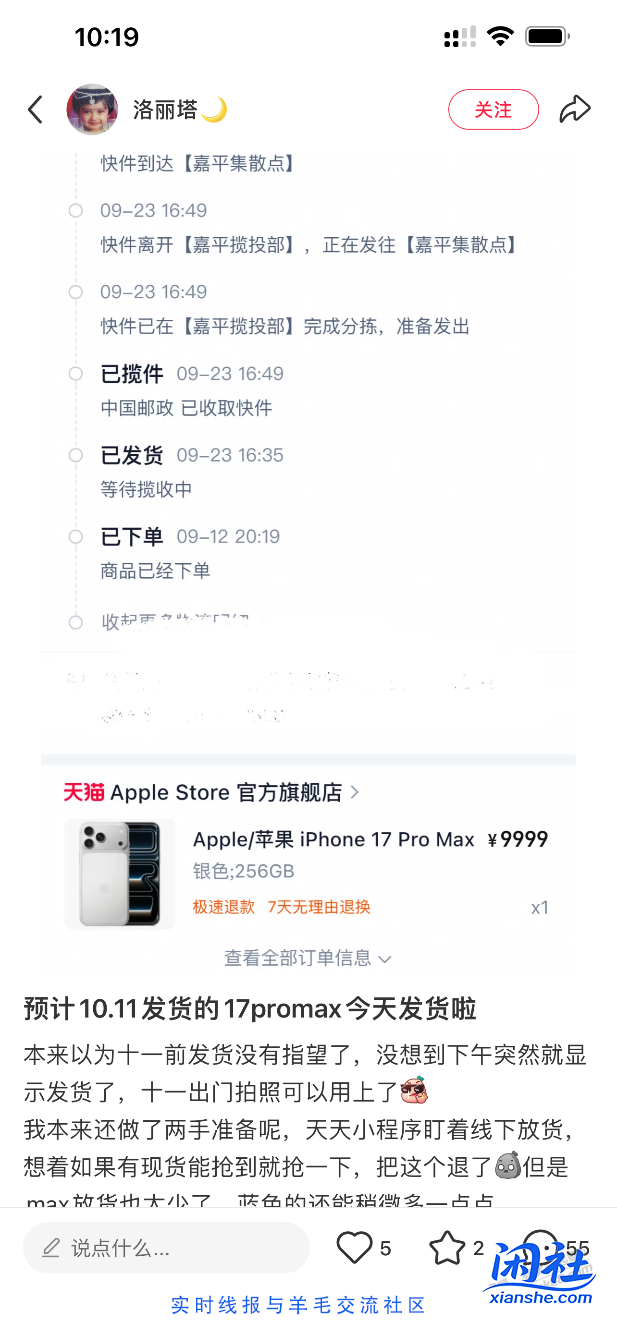
Task: Share this post via the arrow icon
Action: pos(575,110)
